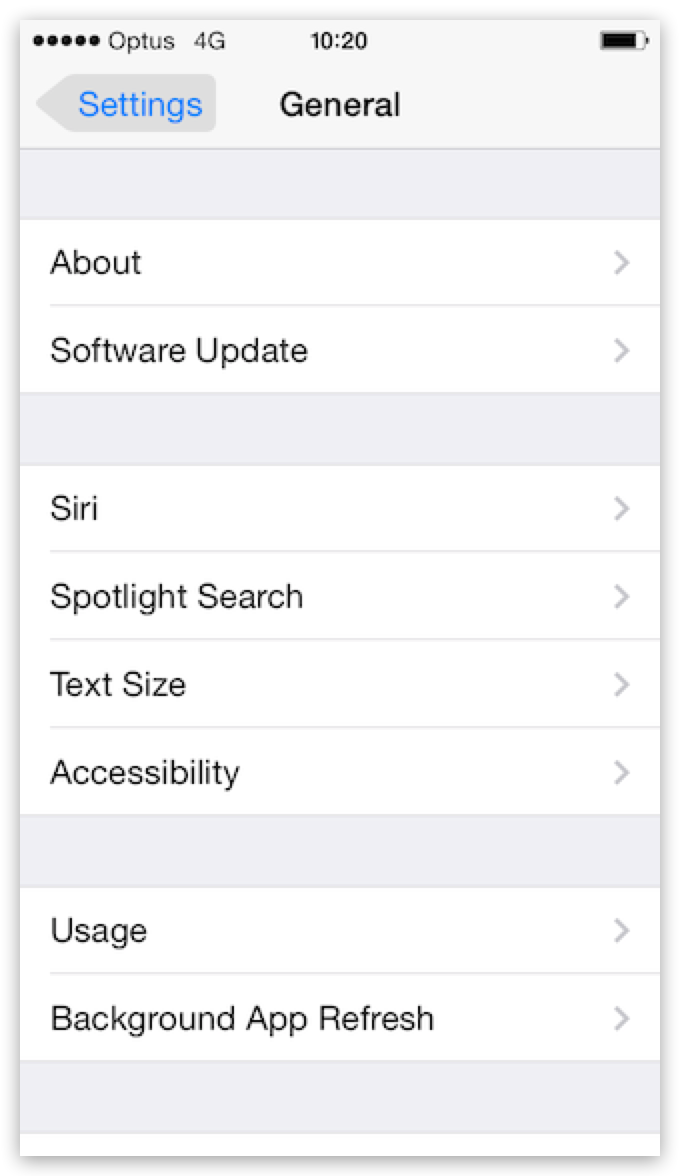
Task: Open Siri settings
Action: (340, 508)
